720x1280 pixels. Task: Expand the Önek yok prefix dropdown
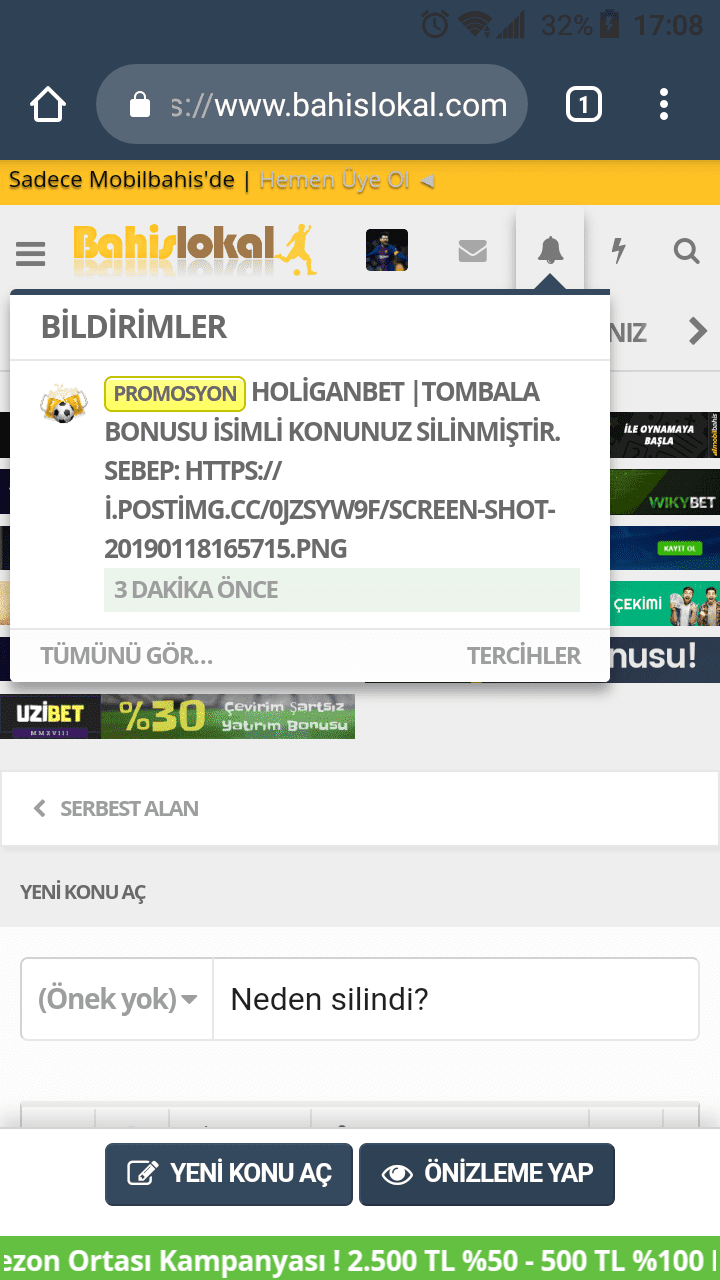pos(117,999)
